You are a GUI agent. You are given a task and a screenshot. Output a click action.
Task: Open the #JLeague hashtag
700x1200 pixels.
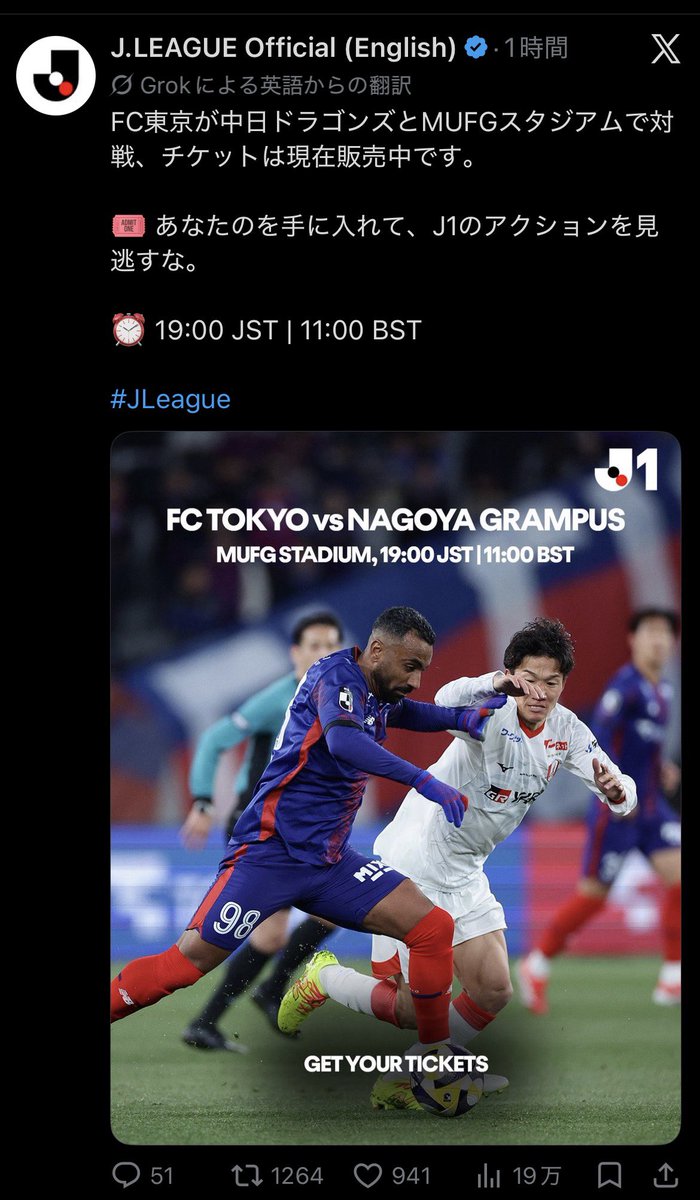(170, 399)
